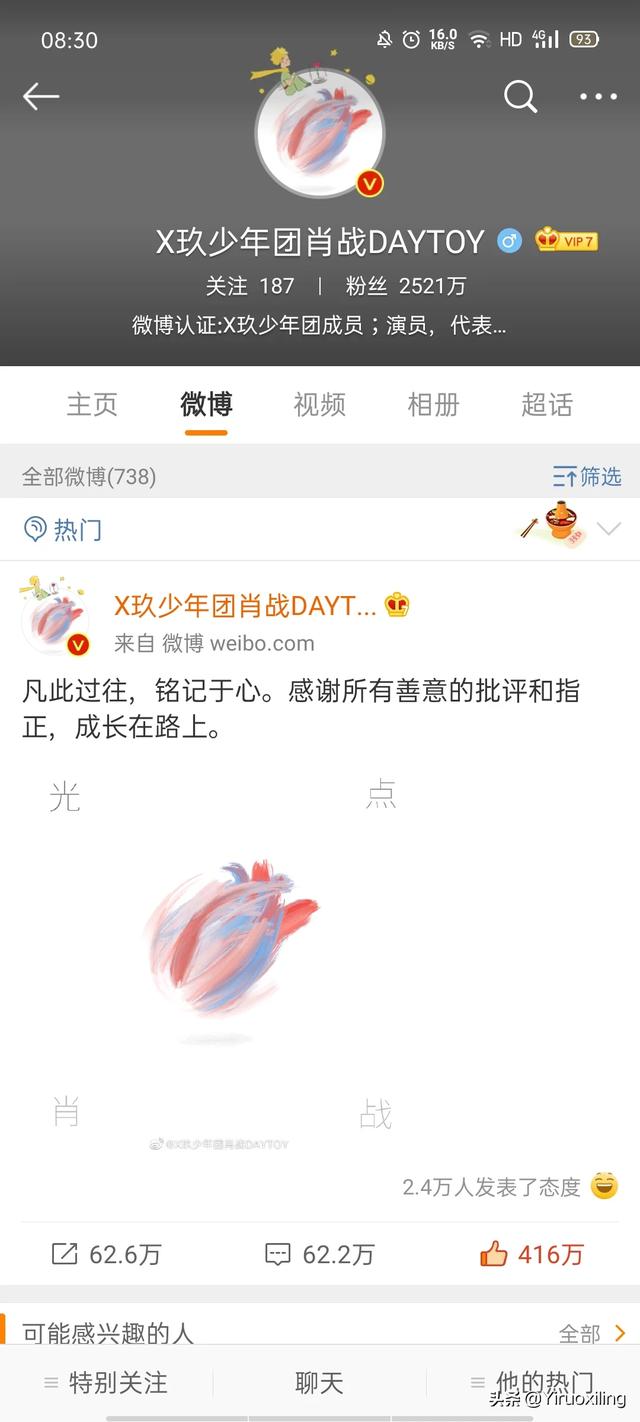This screenshot has width=640, height=1422.
Task: Open 他的热门 in the bottom bar
Action: [x=532, y=1383]
